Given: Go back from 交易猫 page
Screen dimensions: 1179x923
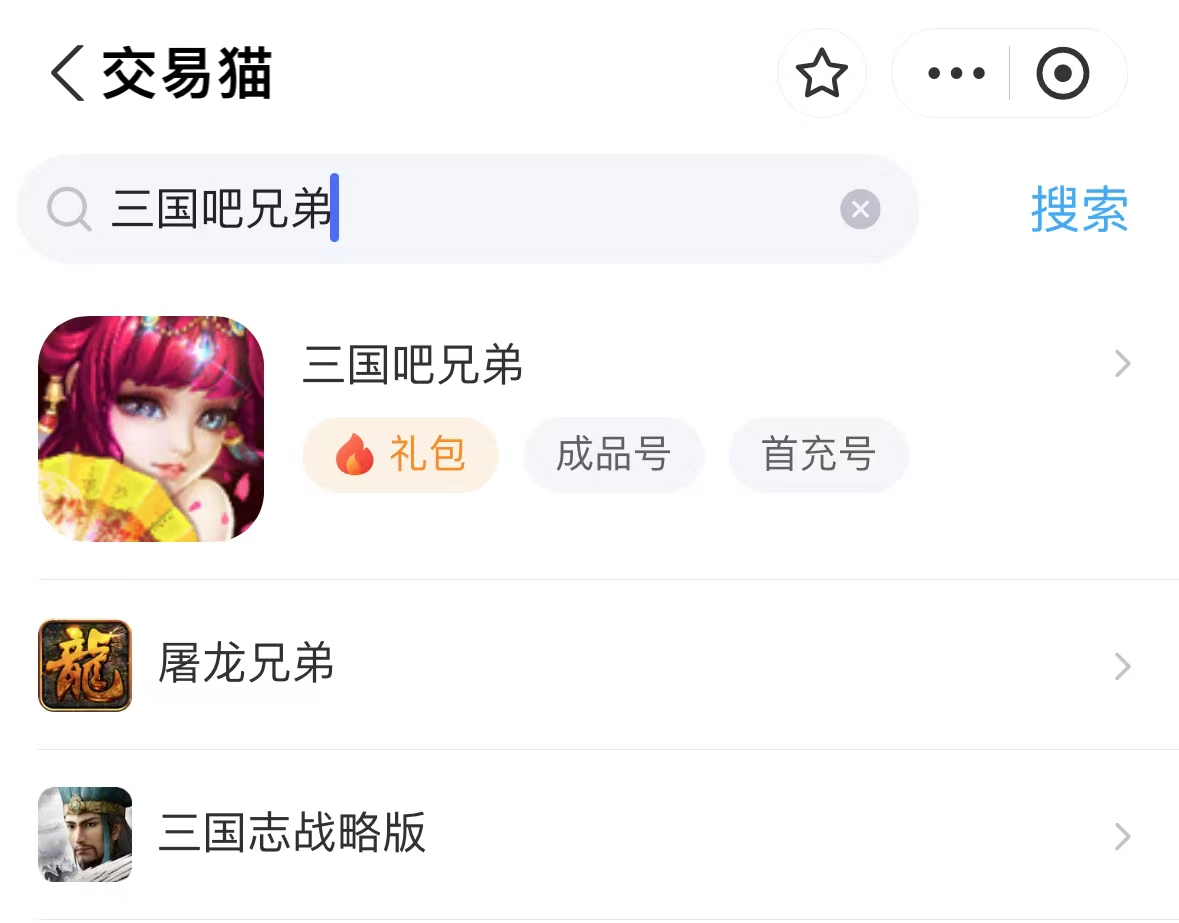Looking at the screenshot, I should click(x=67, y=74).
